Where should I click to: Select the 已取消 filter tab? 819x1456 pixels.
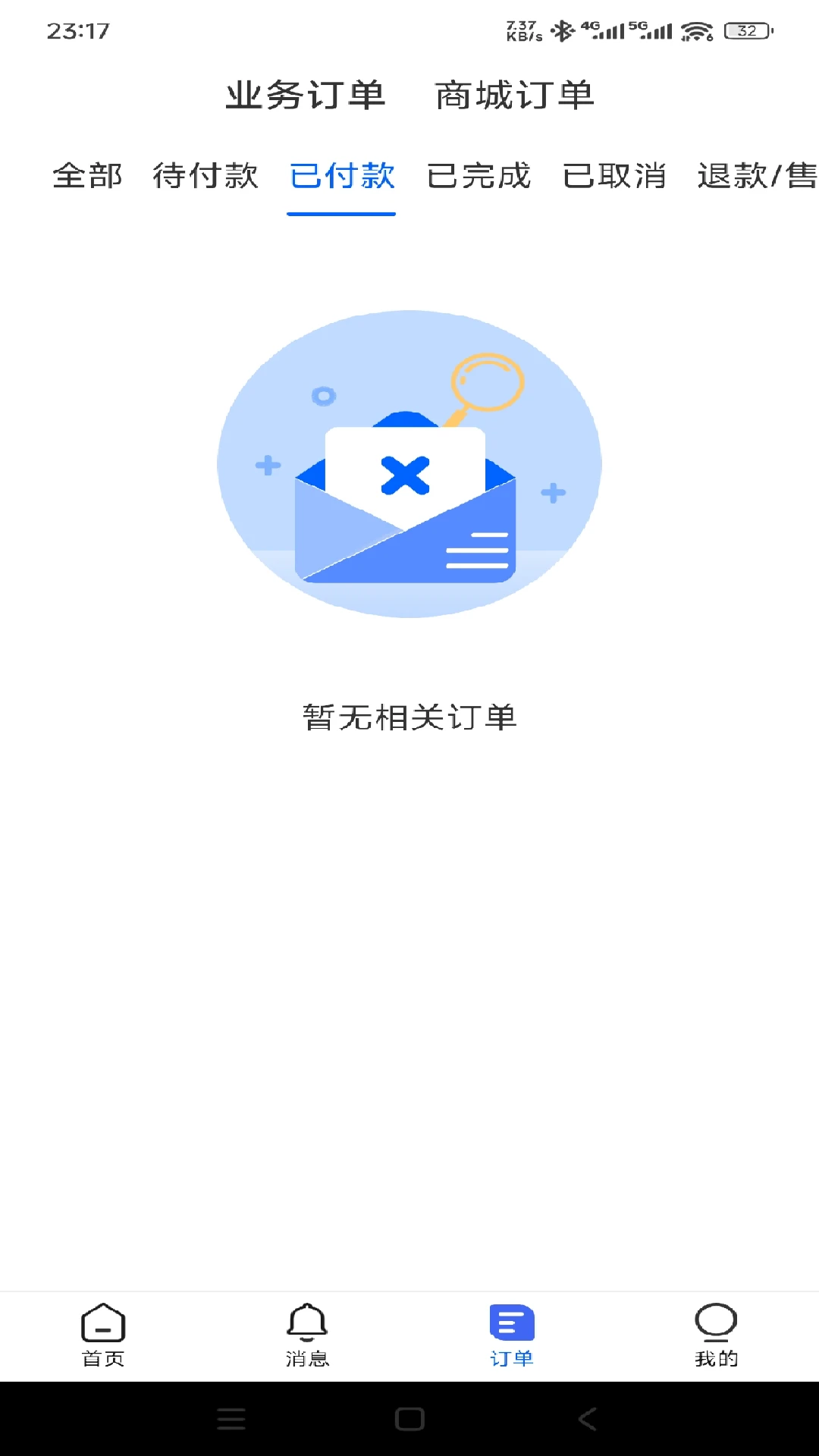click(614, 176)
